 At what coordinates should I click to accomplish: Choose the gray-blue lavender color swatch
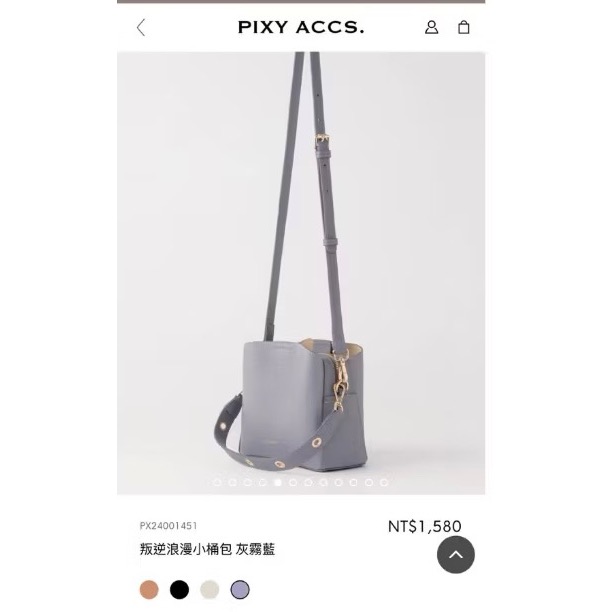(x=240, y=590)
